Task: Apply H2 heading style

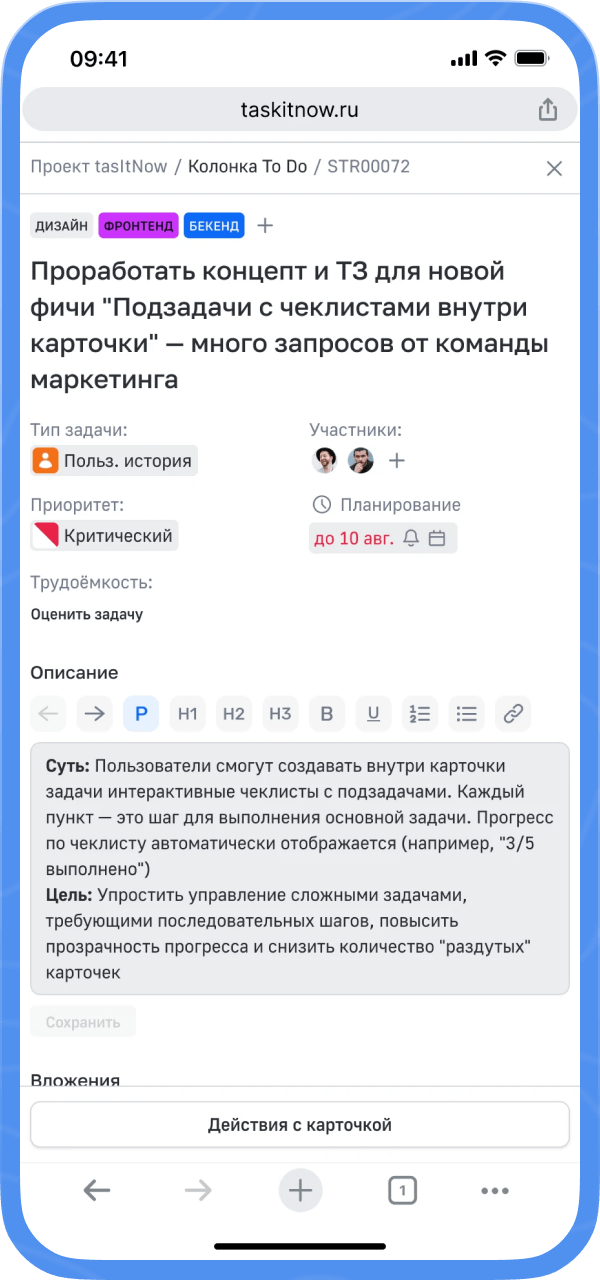Action: (233, 714)
